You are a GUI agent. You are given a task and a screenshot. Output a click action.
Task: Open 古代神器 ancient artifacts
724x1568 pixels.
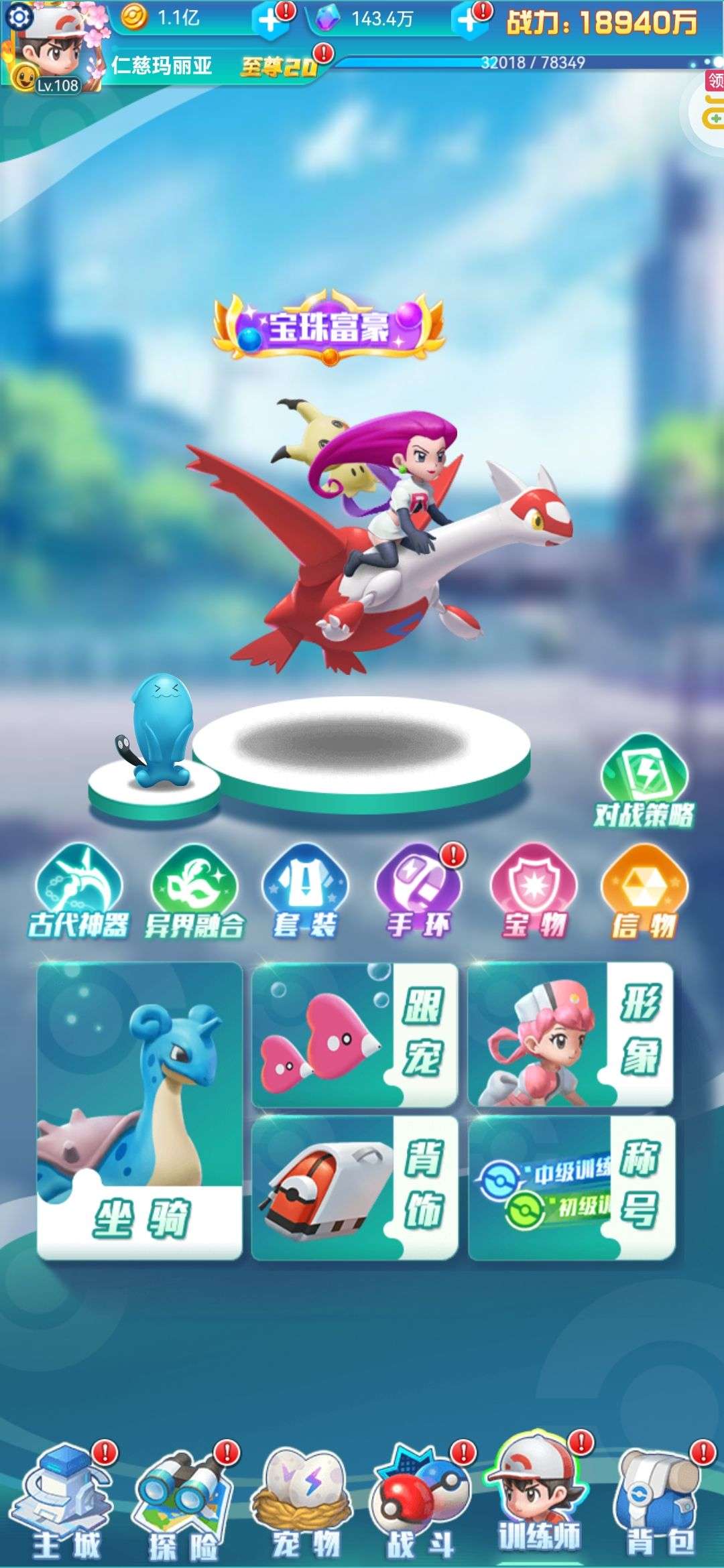point(79,892)
